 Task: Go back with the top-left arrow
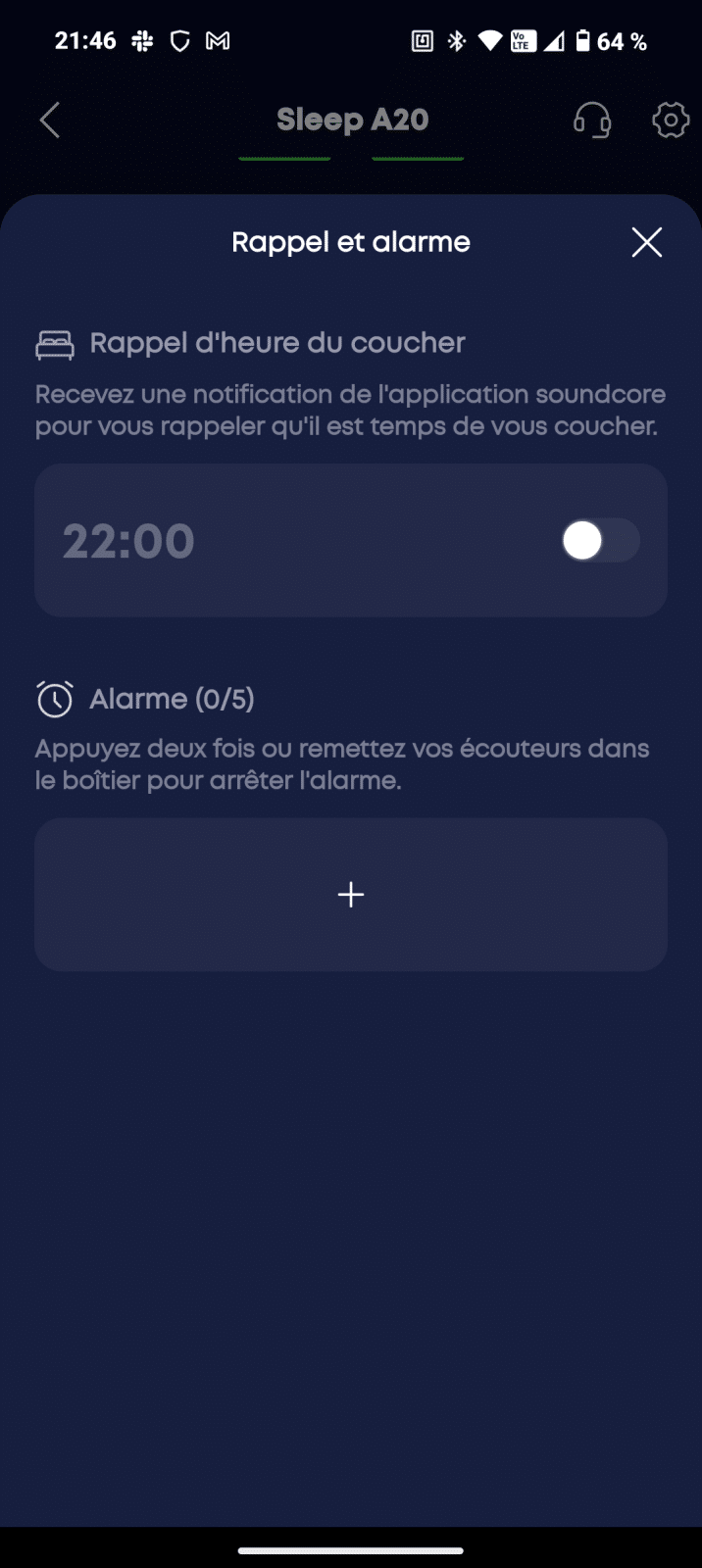point(50,121)
